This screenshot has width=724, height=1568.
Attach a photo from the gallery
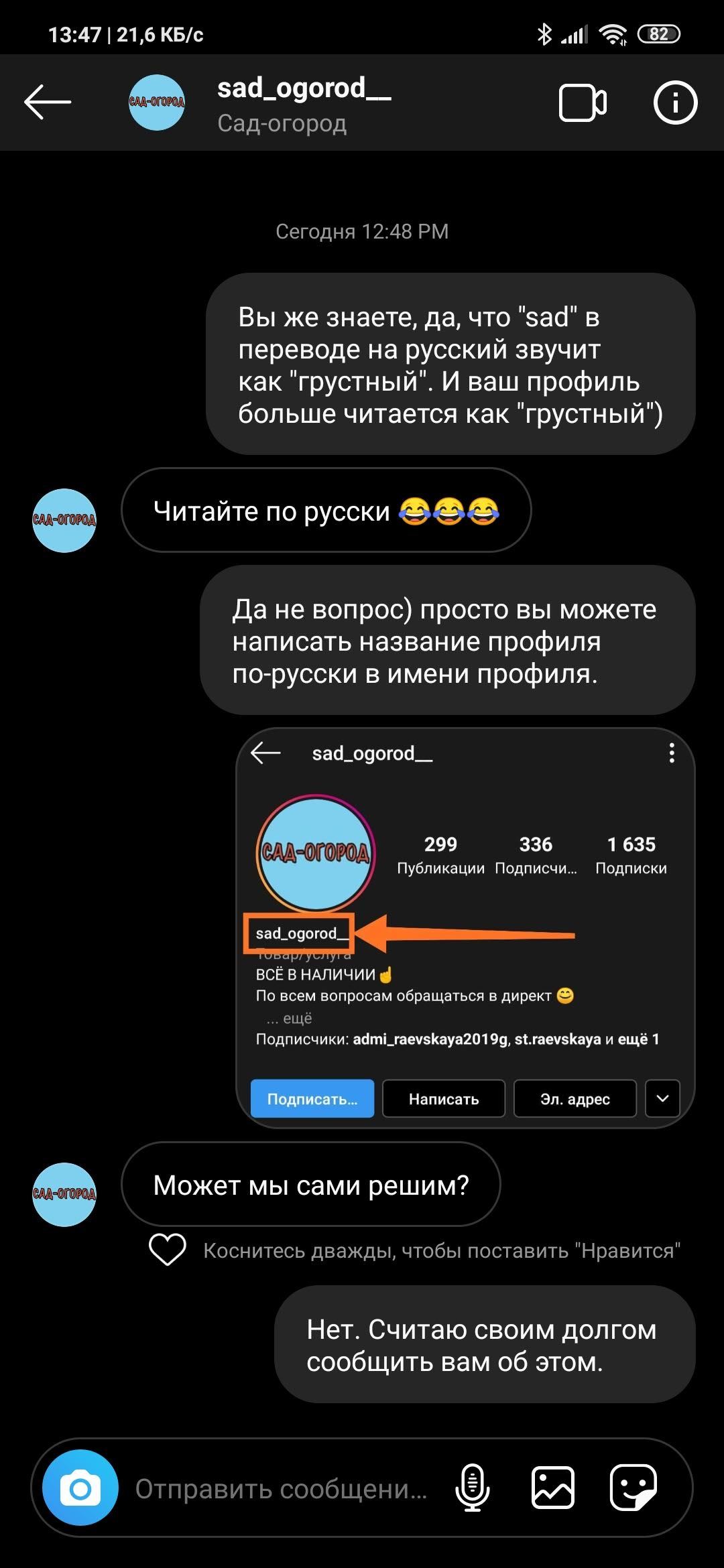pos(553,1488)
